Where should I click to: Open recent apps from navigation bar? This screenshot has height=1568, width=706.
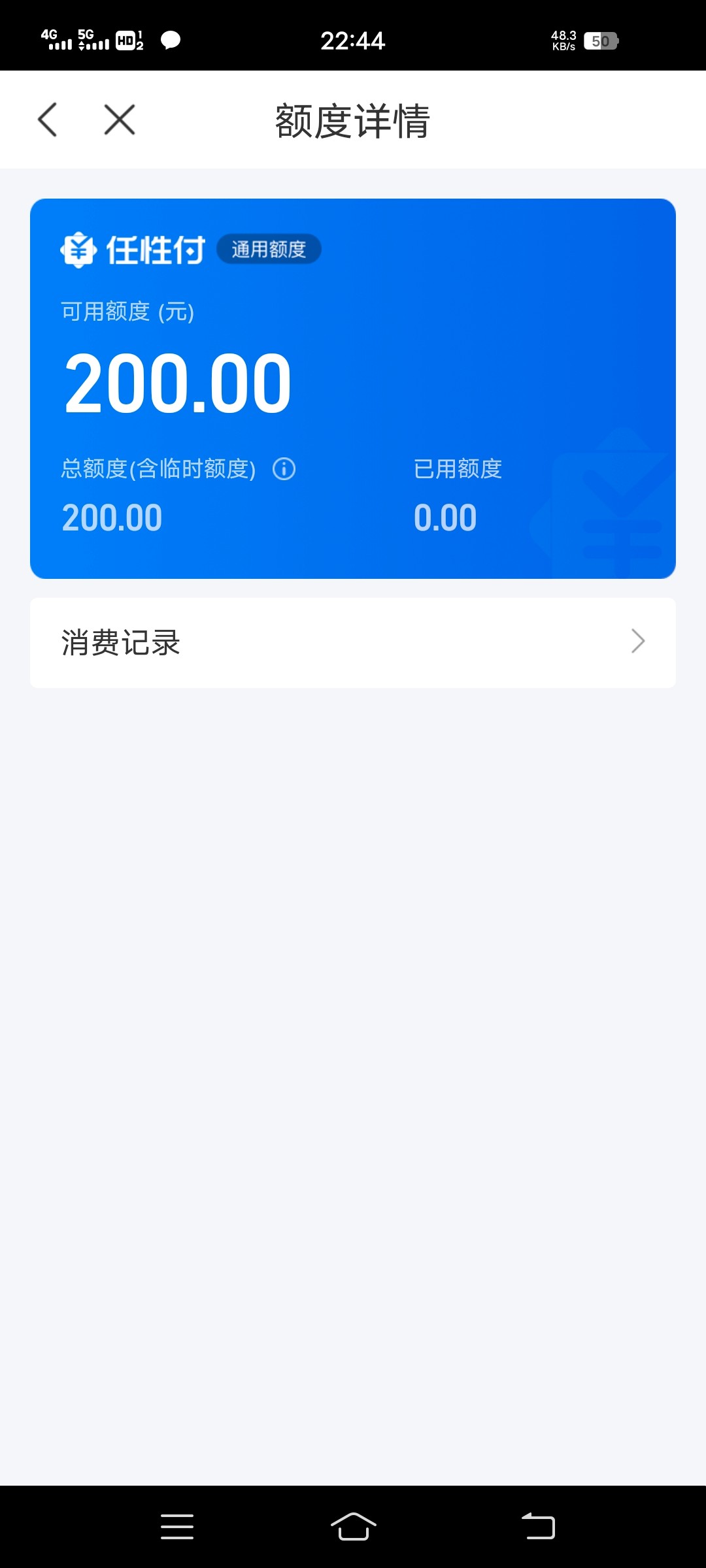coord(177,1526)
